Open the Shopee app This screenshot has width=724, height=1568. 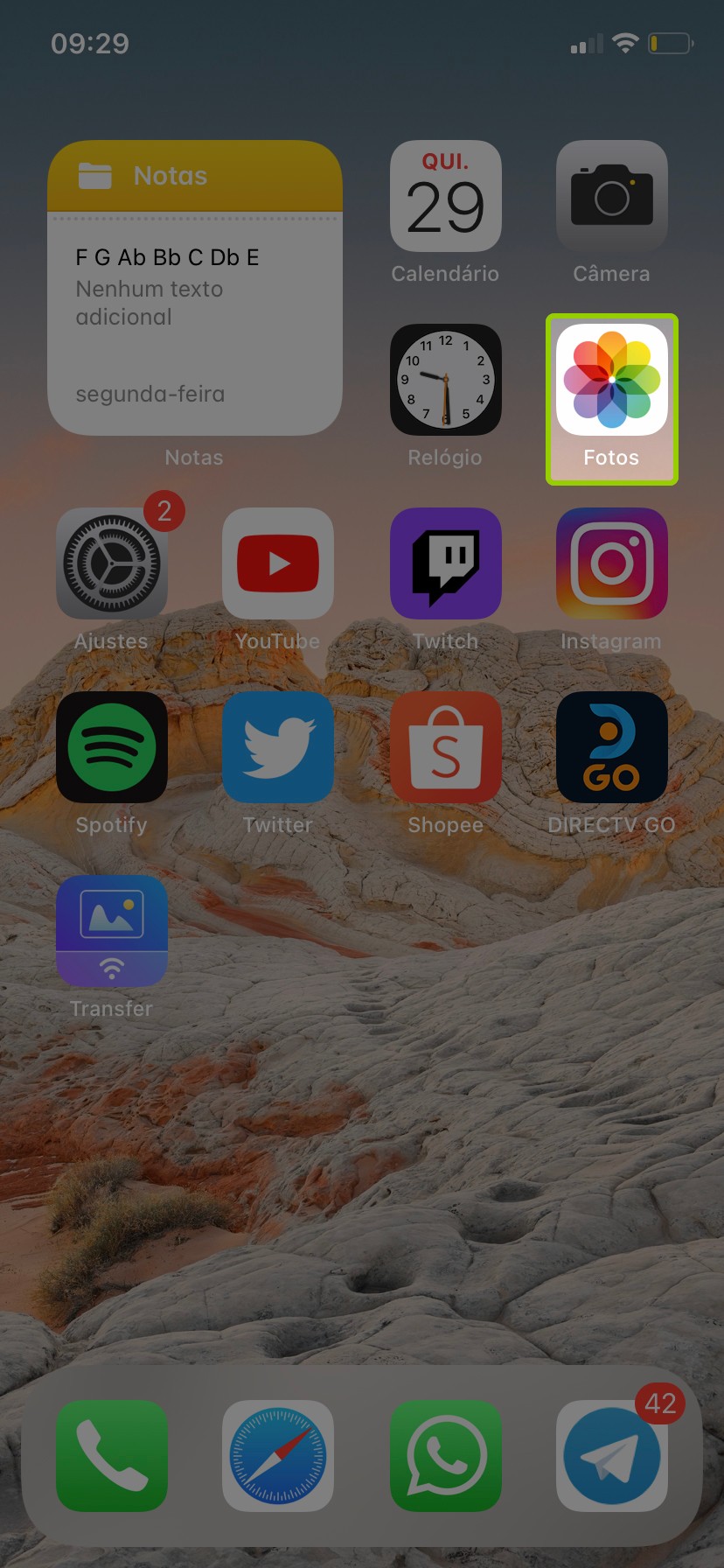(445, 748)
